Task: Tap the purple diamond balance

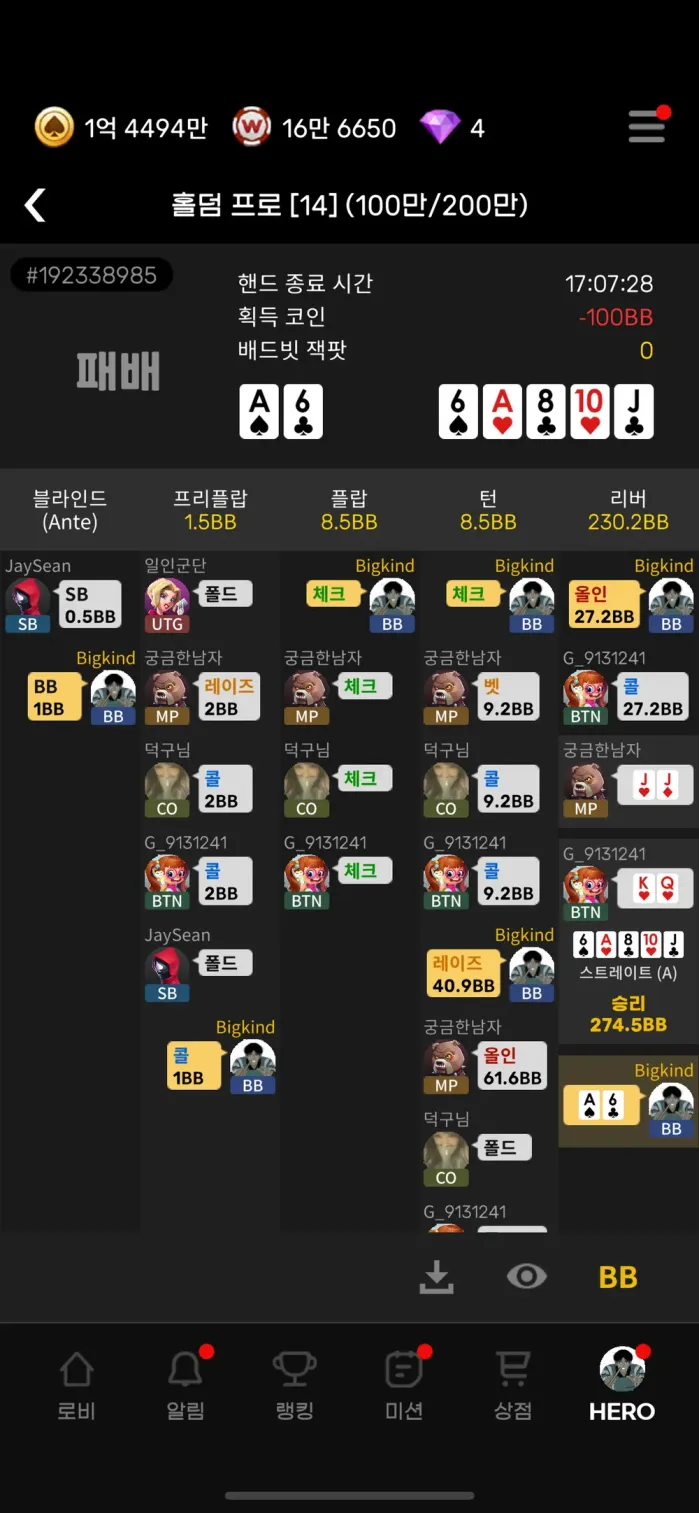Action: (x=452, y=128)
